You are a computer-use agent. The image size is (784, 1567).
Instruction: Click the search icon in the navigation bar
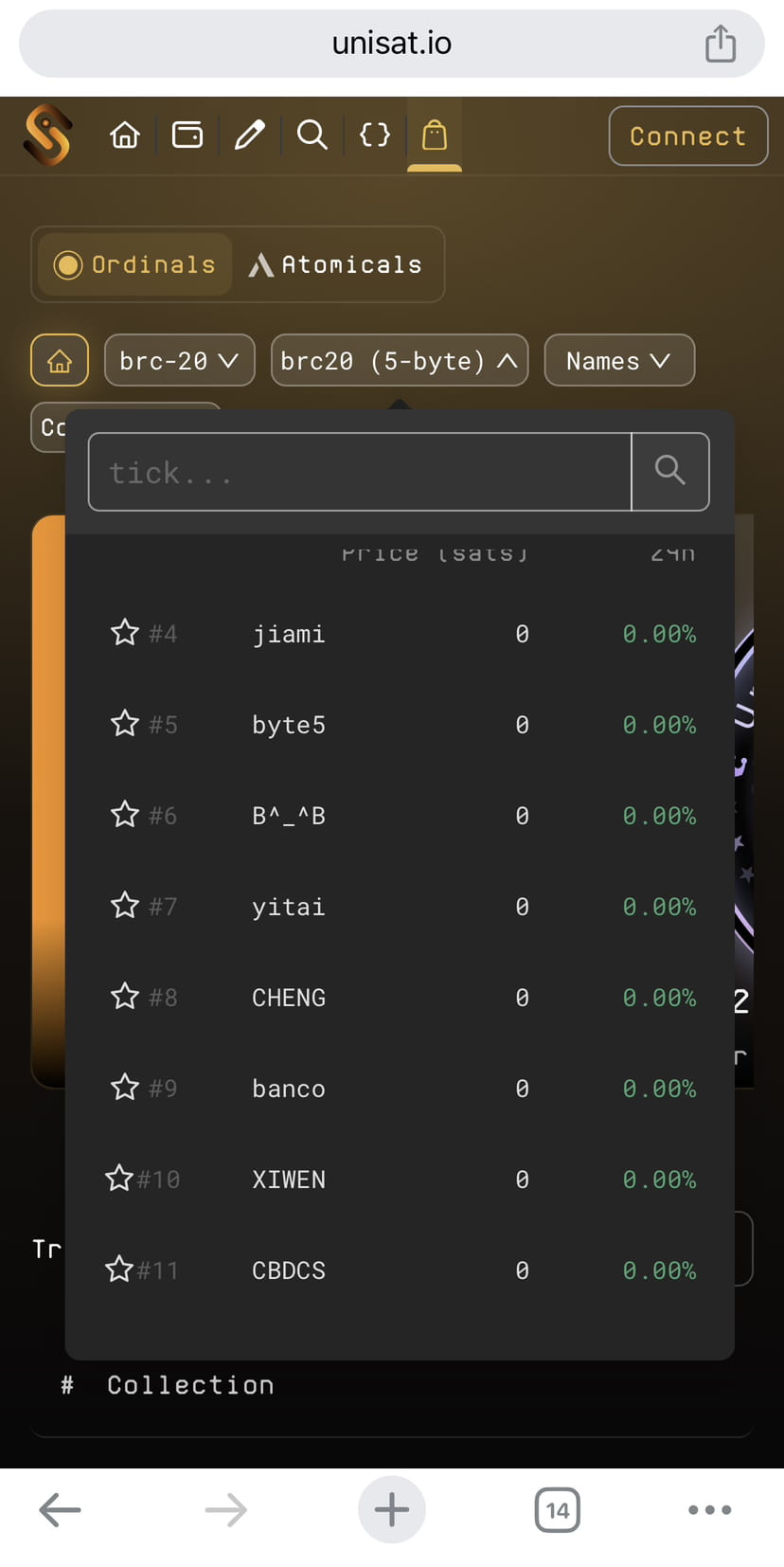point(312,135)
